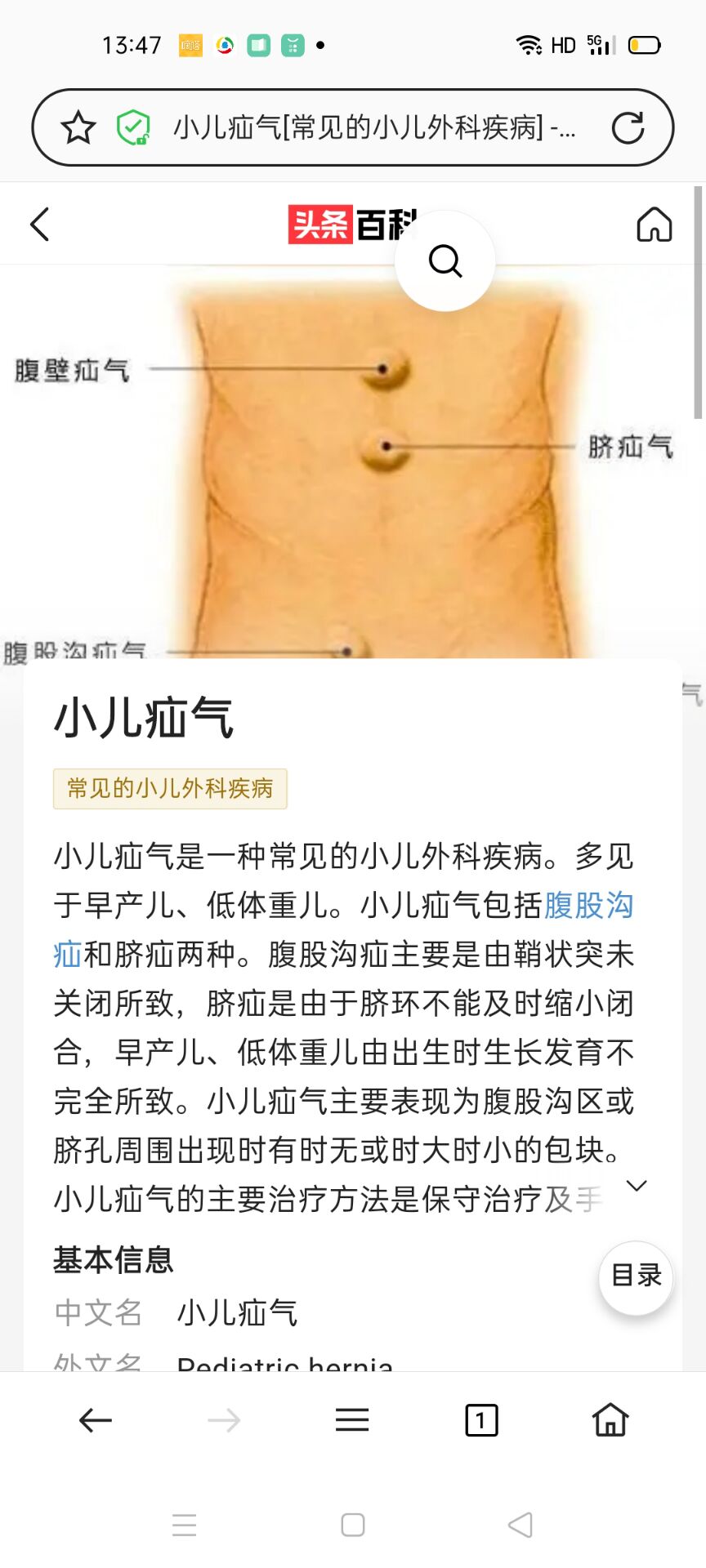Open the Toutiao Baike home icon
This screenshot has height=1568, width=706.
[x=654, y=224]
